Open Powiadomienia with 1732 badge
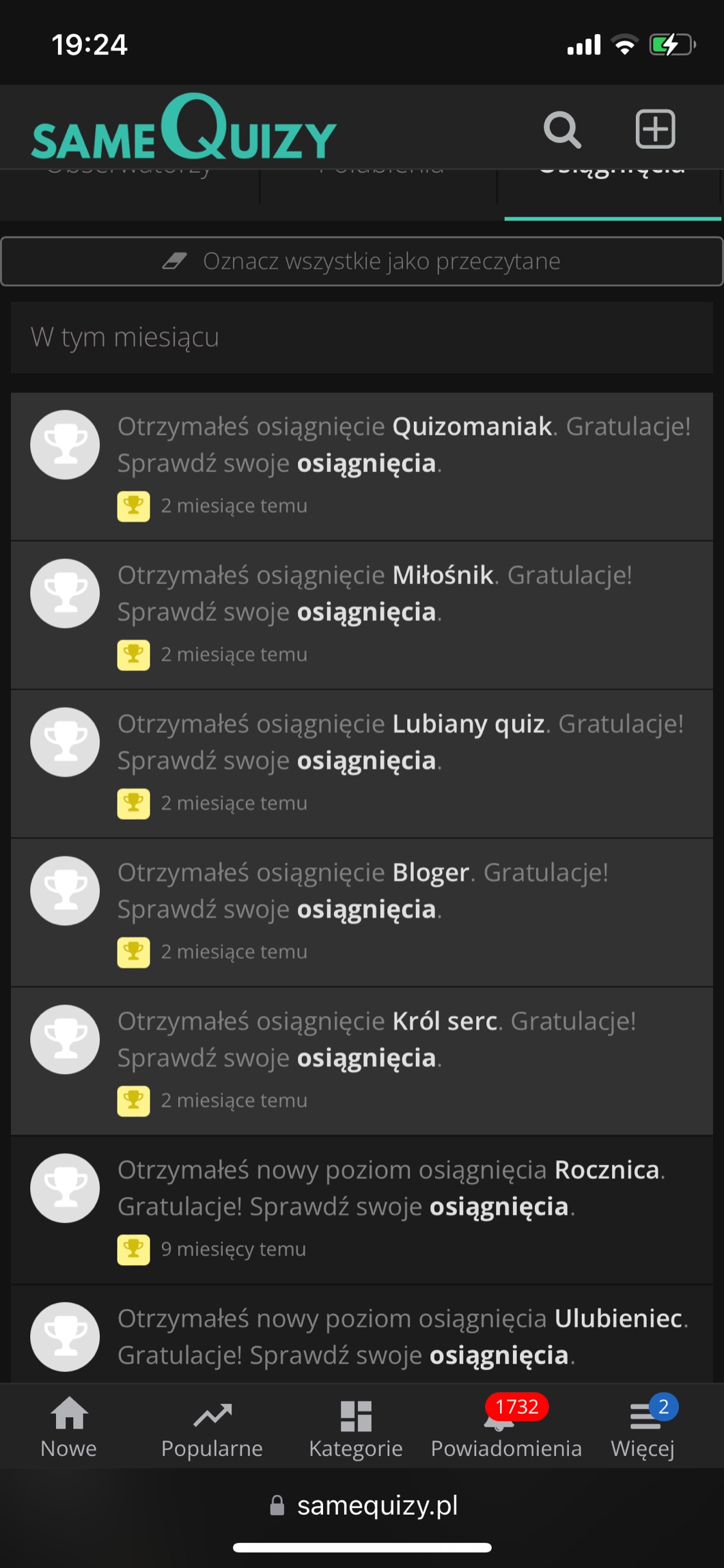 506,1427
